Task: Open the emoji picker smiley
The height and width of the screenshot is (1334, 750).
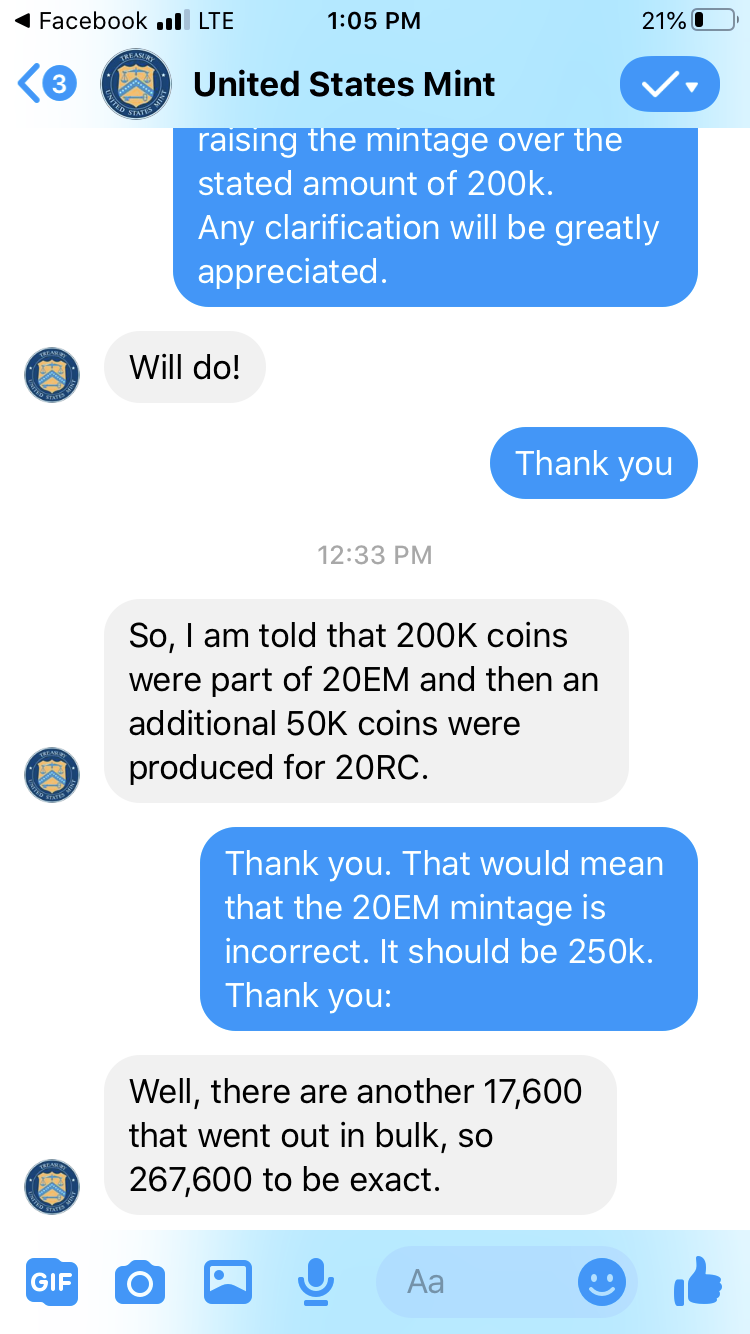Action: [x=602, y=1282]
